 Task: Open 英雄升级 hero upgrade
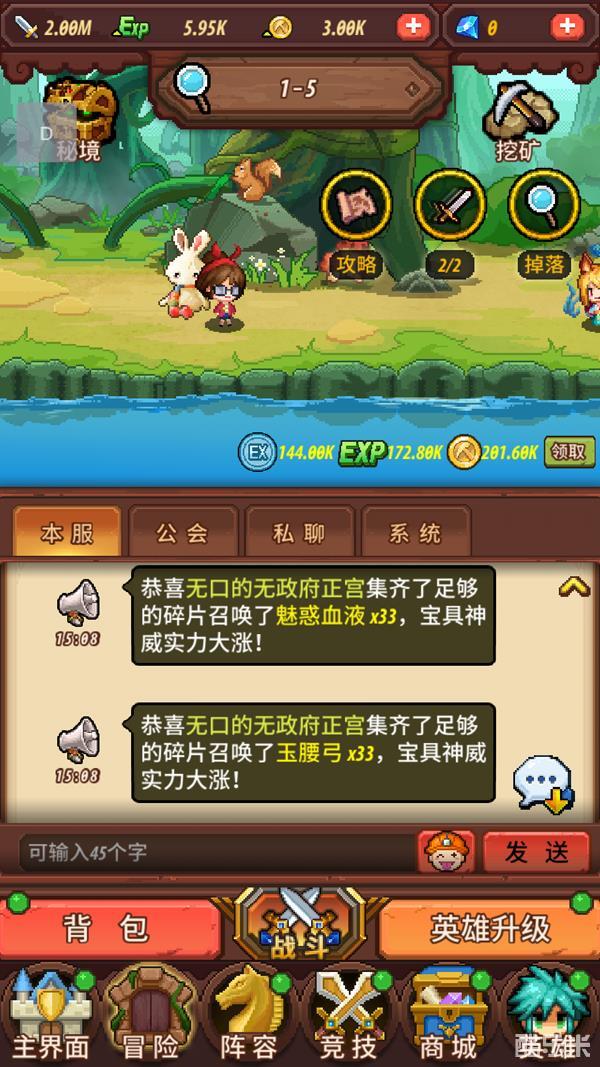click(x=490, y=928)
